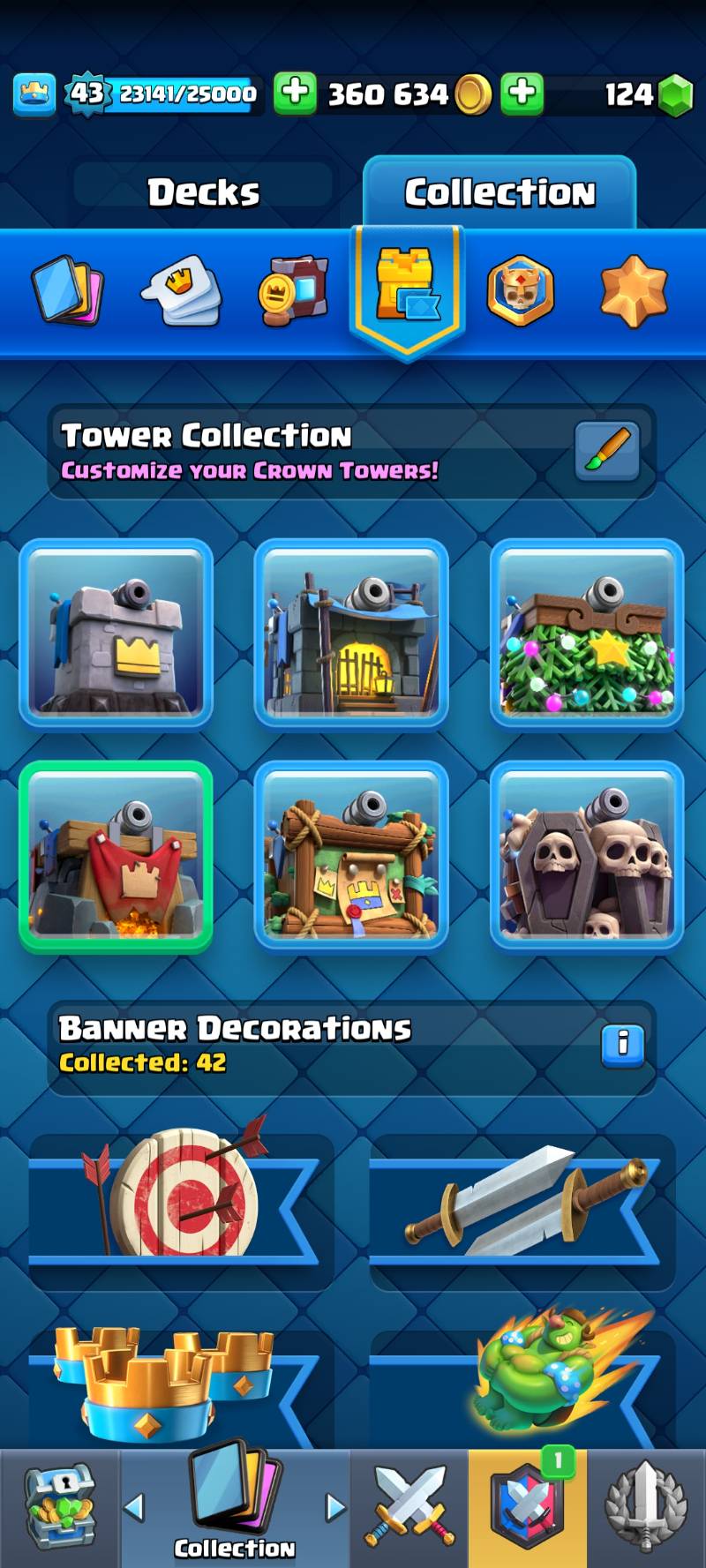
Task: Open the player profile crown icon
Action: 34,94
